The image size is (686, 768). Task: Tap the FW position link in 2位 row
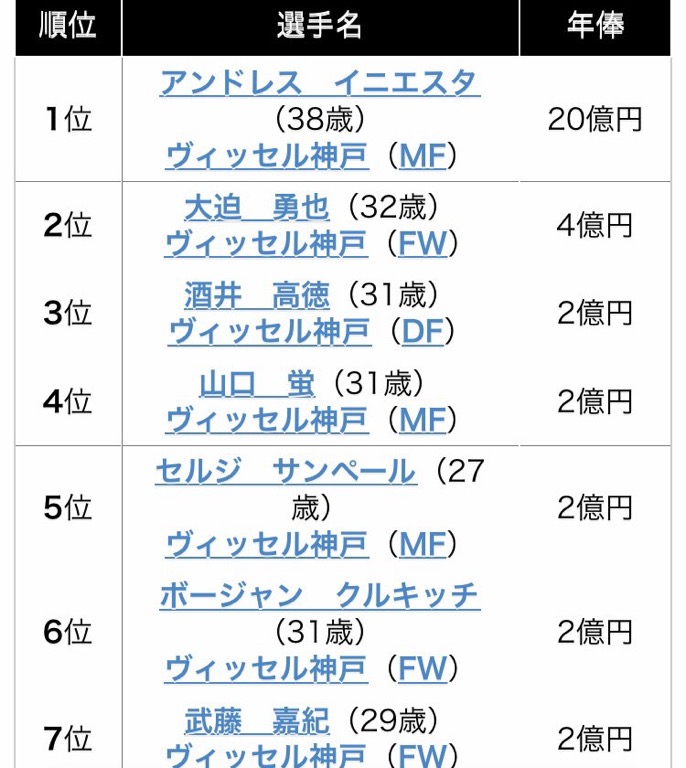click(421, 244)
